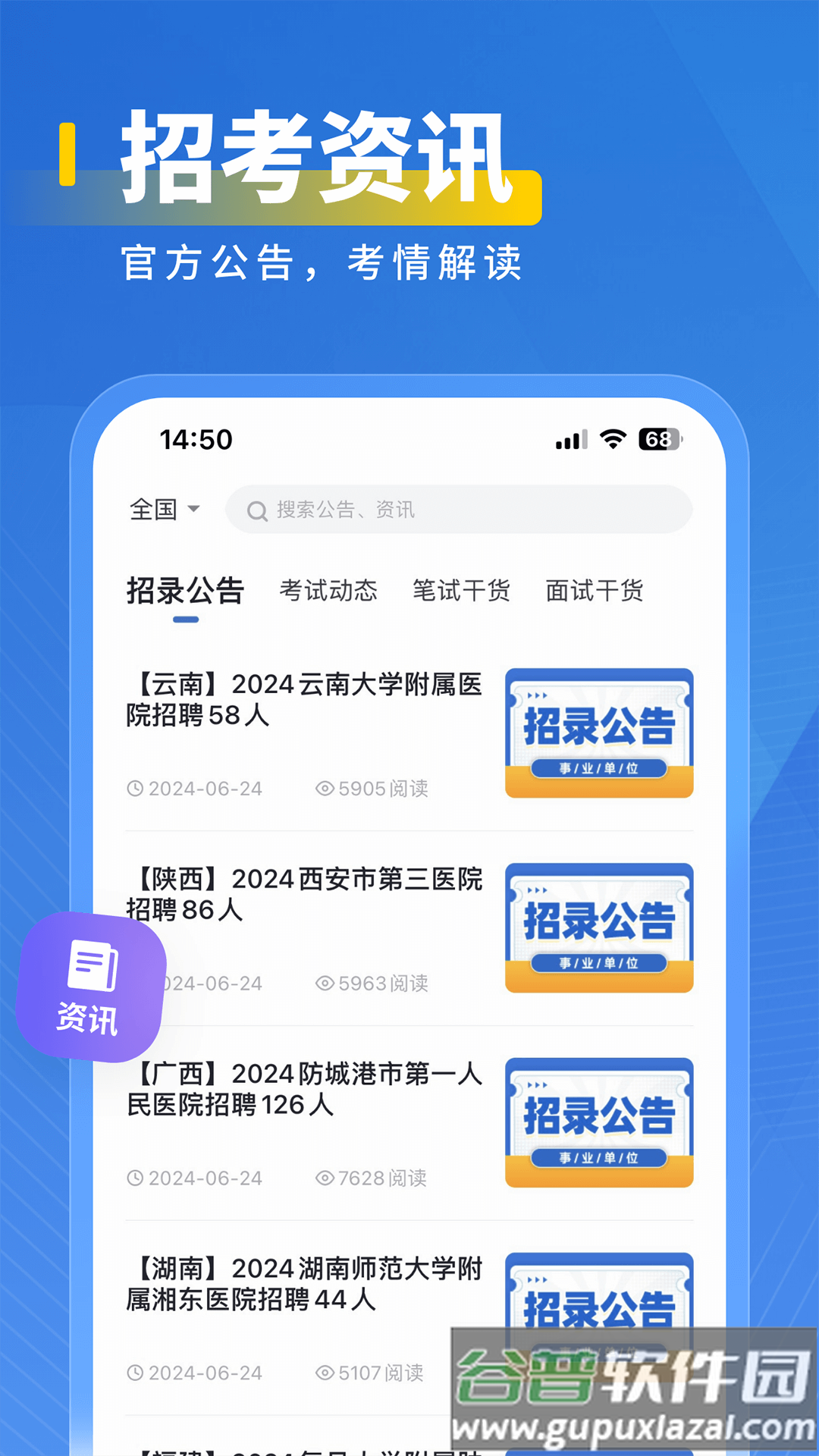The image size is (819, 1456).
Task: Open the 笔试干货 tab
Action: tap(461, 591)
